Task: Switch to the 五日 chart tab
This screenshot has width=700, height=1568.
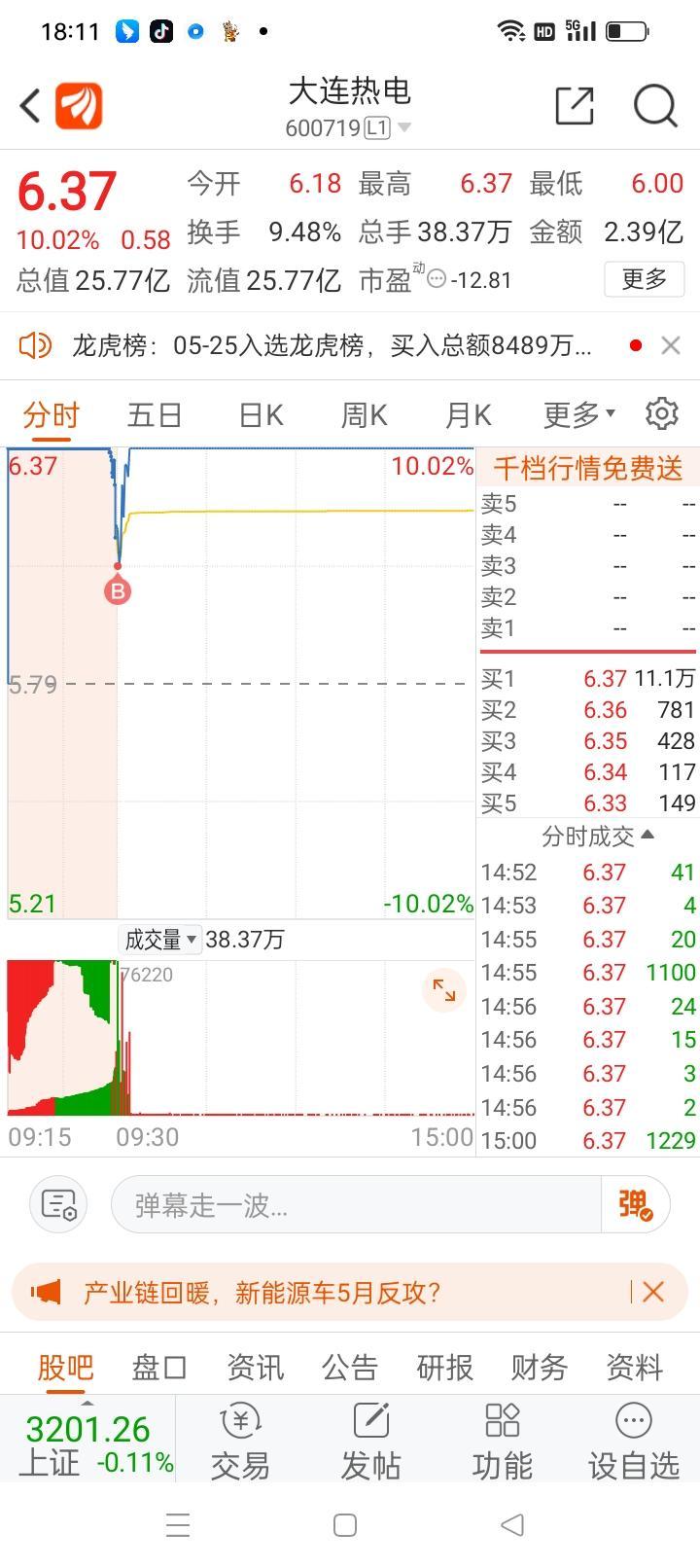Action: click(x=155, y=415)
